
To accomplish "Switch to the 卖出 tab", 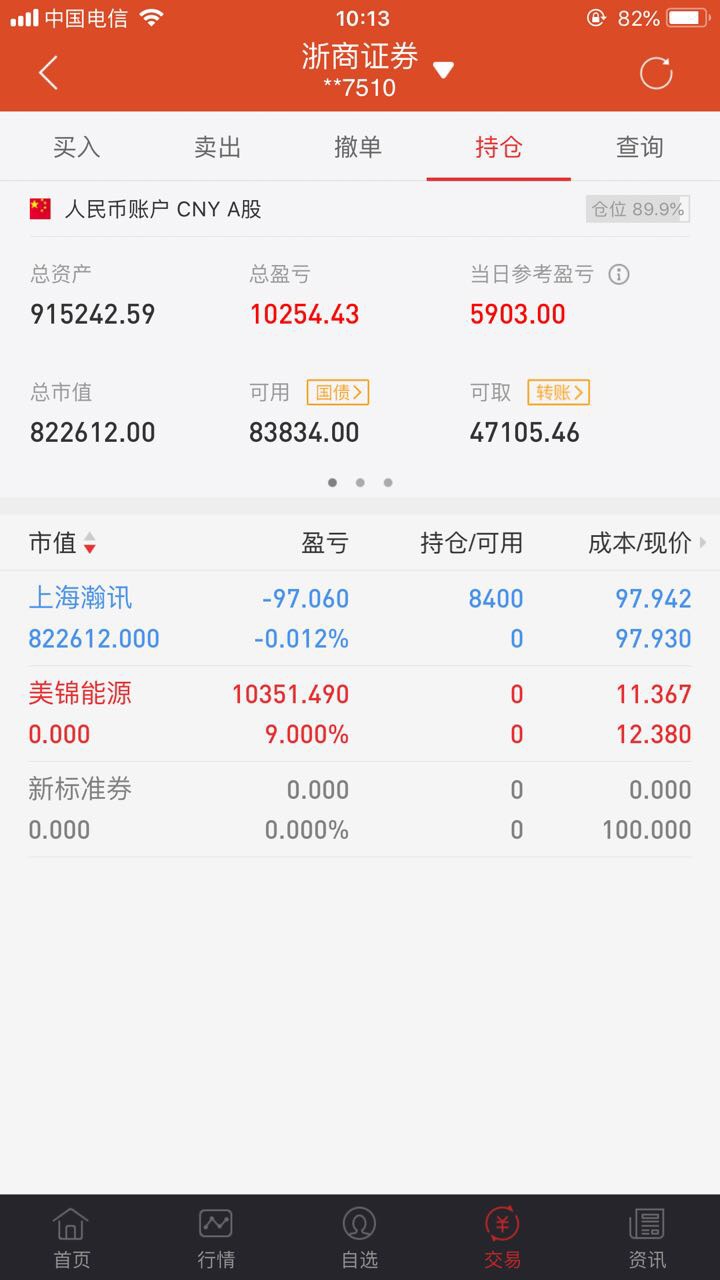I will point(217,147).
